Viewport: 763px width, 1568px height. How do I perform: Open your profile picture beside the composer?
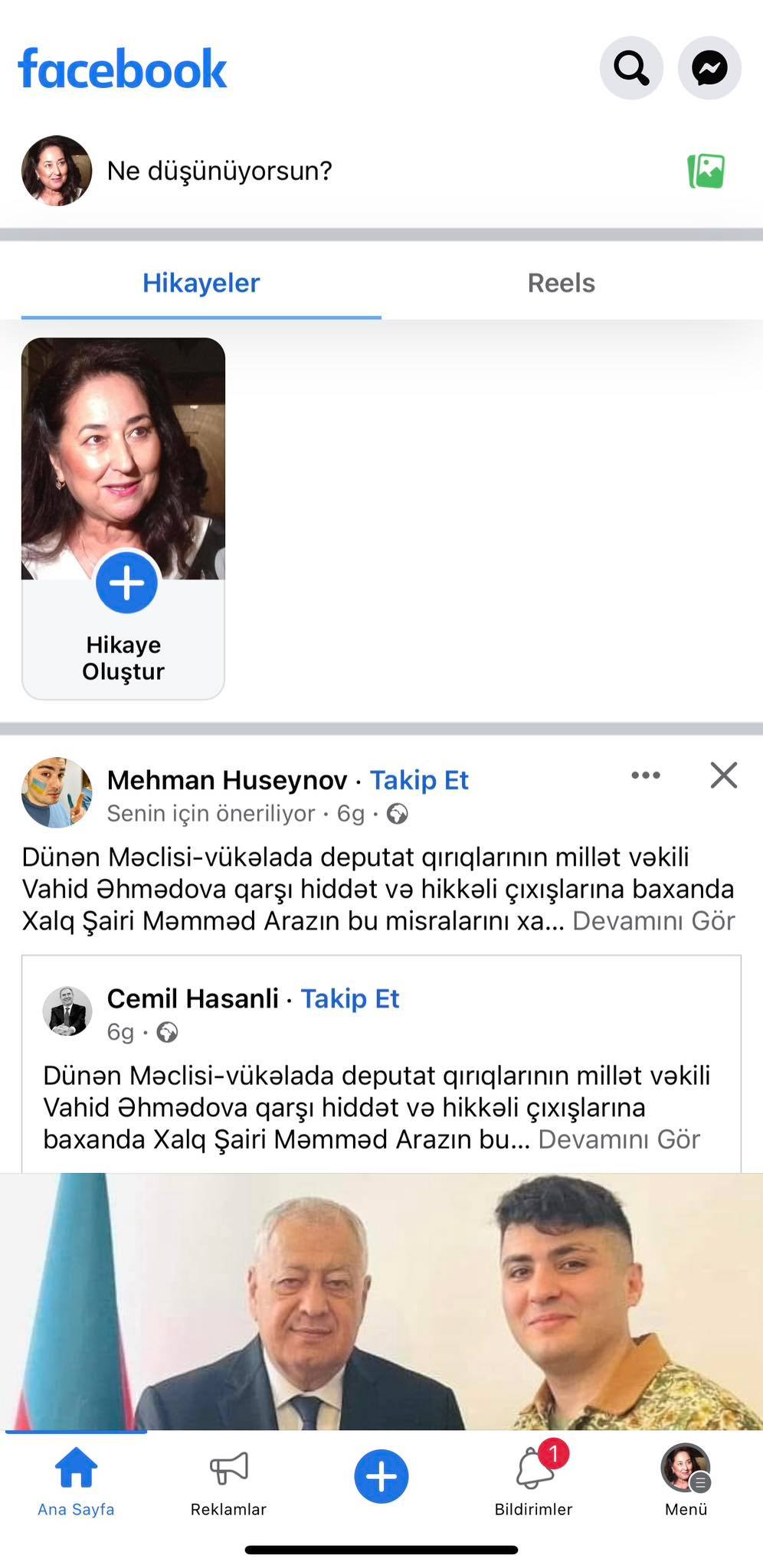pos(57,171)
